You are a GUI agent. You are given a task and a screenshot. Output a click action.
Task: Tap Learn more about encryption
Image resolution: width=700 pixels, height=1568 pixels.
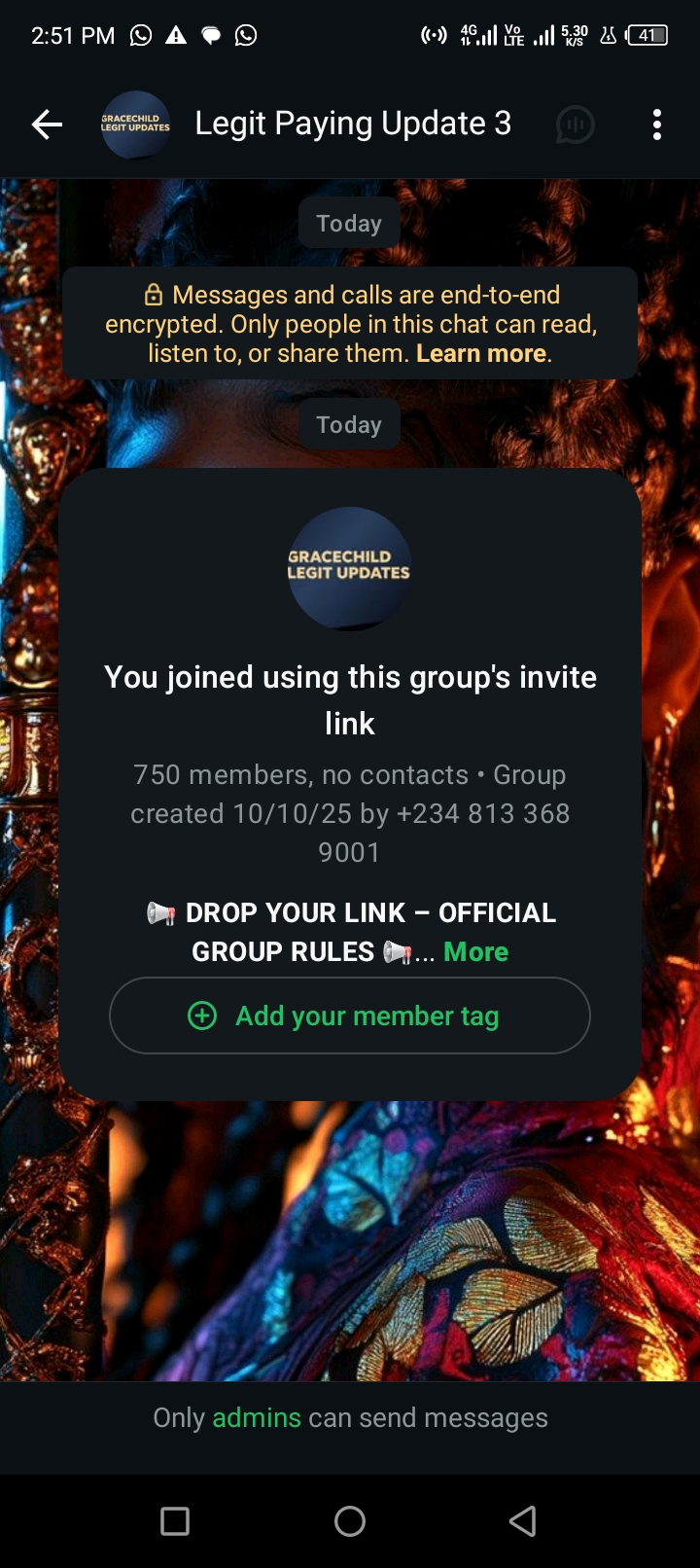(481, 353)
